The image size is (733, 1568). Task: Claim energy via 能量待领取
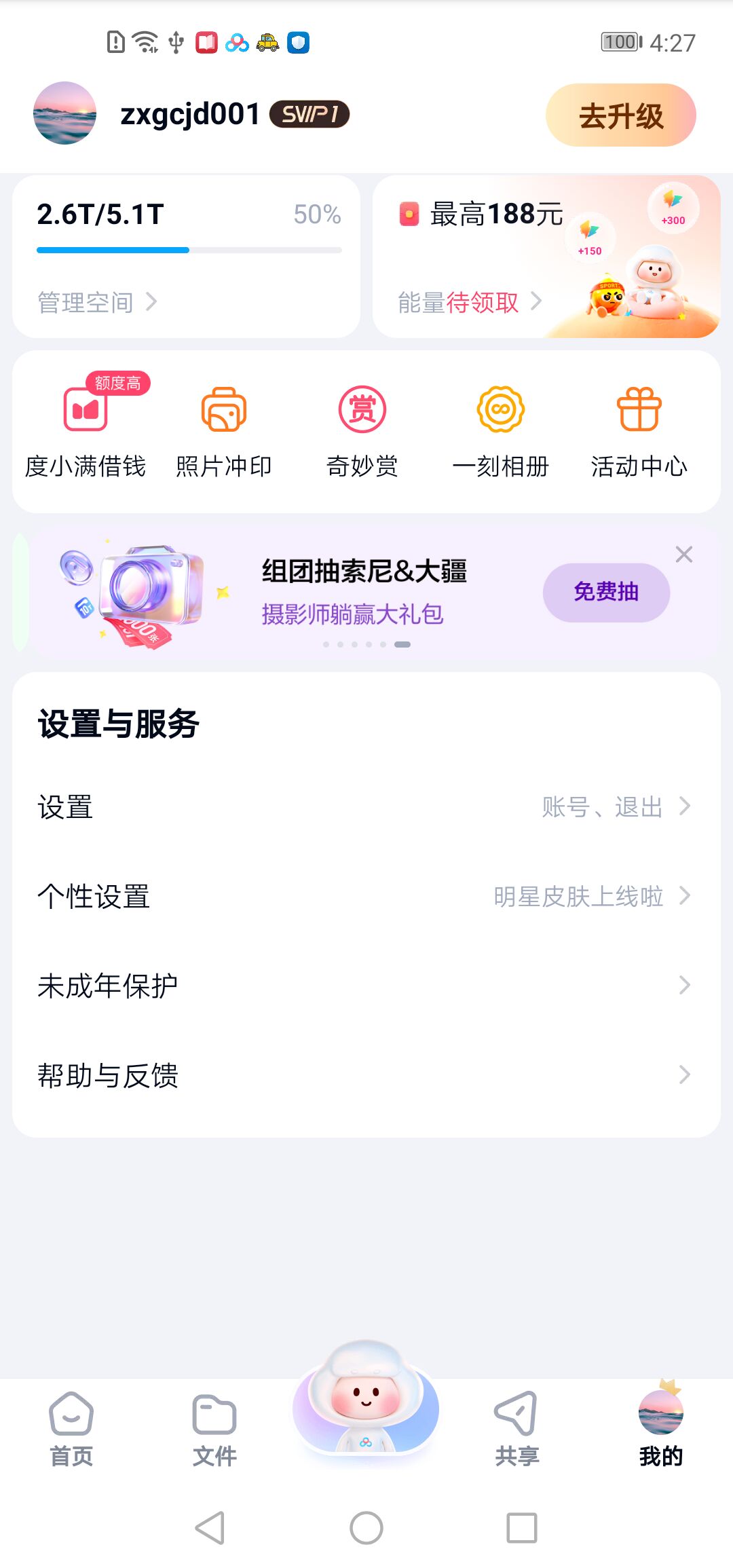pyautogui.click(x=469, y=302)
